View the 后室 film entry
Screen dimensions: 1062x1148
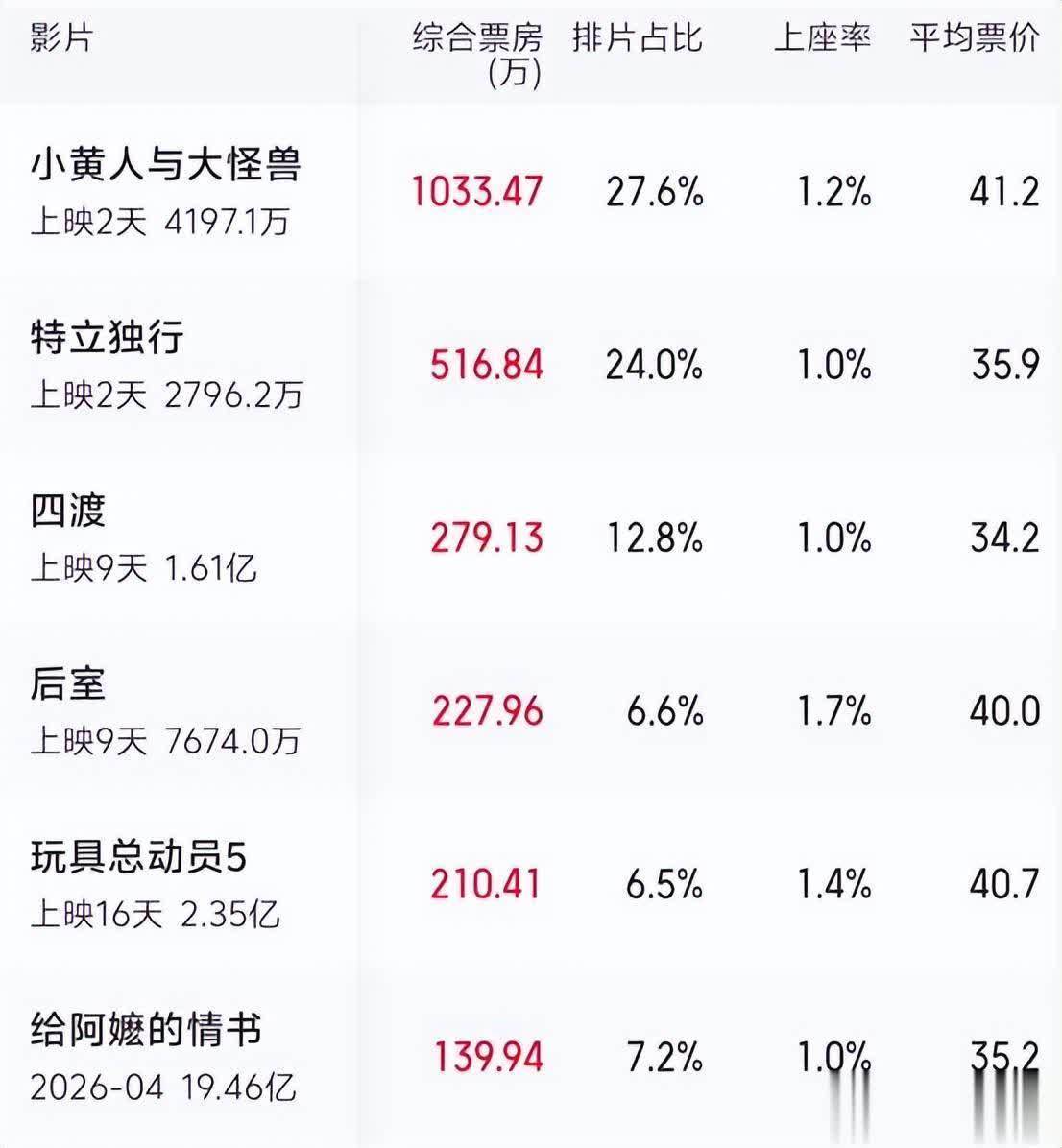[x=531, y=710]
